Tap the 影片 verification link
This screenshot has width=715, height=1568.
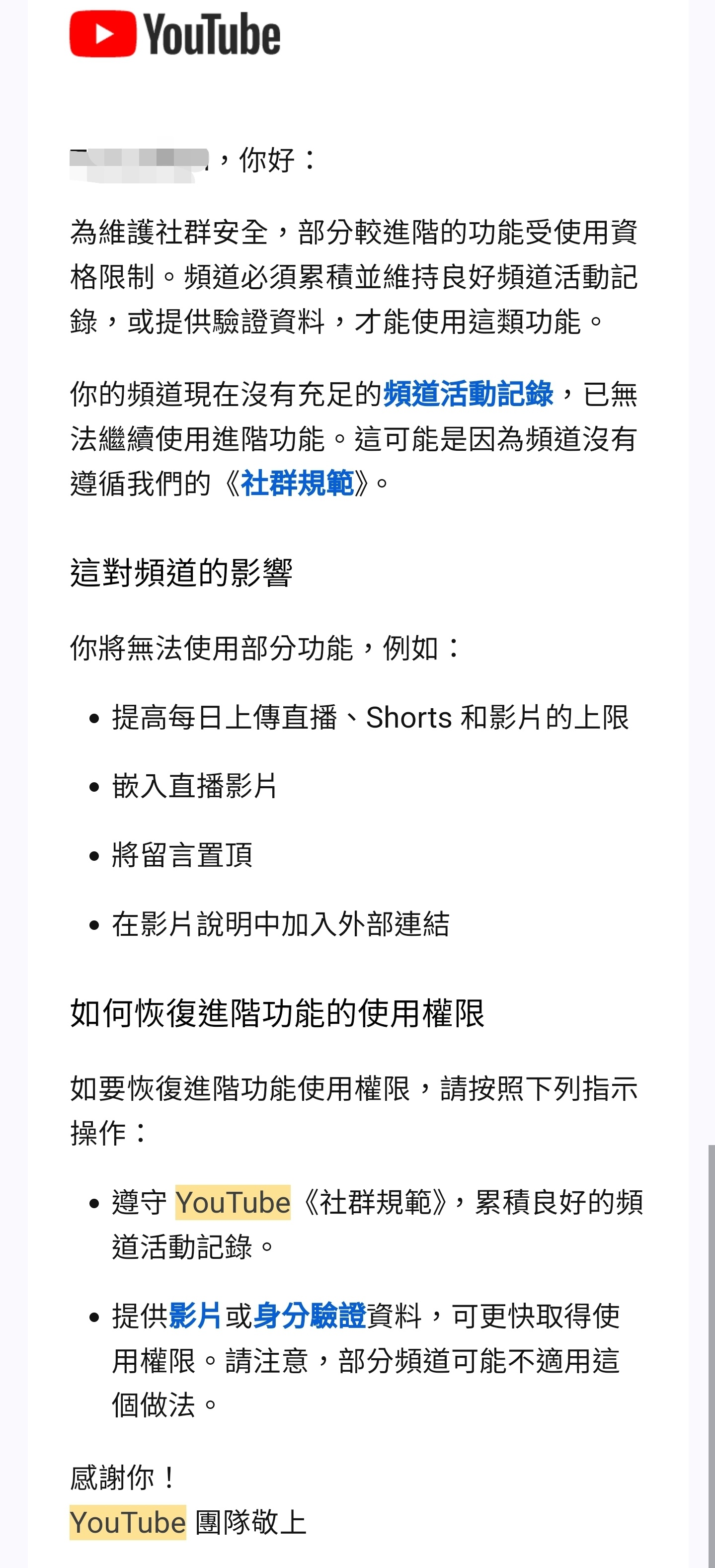point(195,1316)
